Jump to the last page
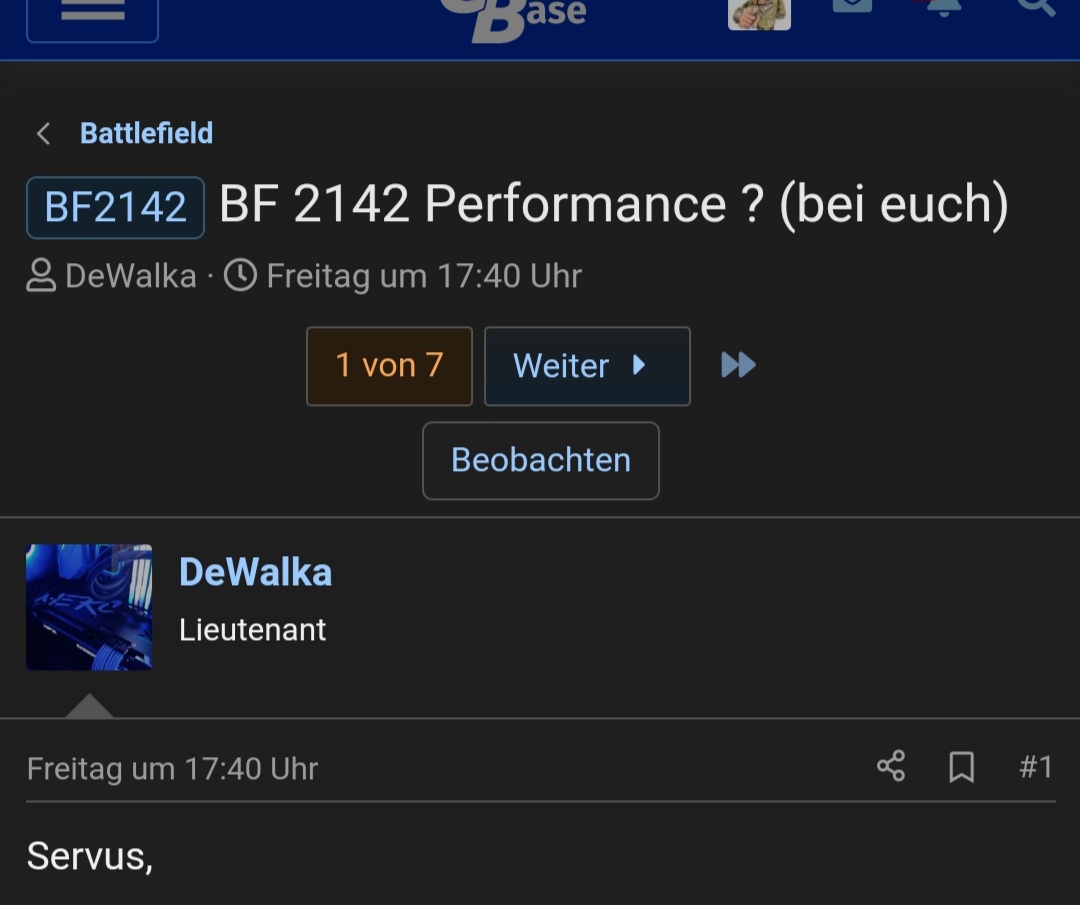 click(738, 366)
